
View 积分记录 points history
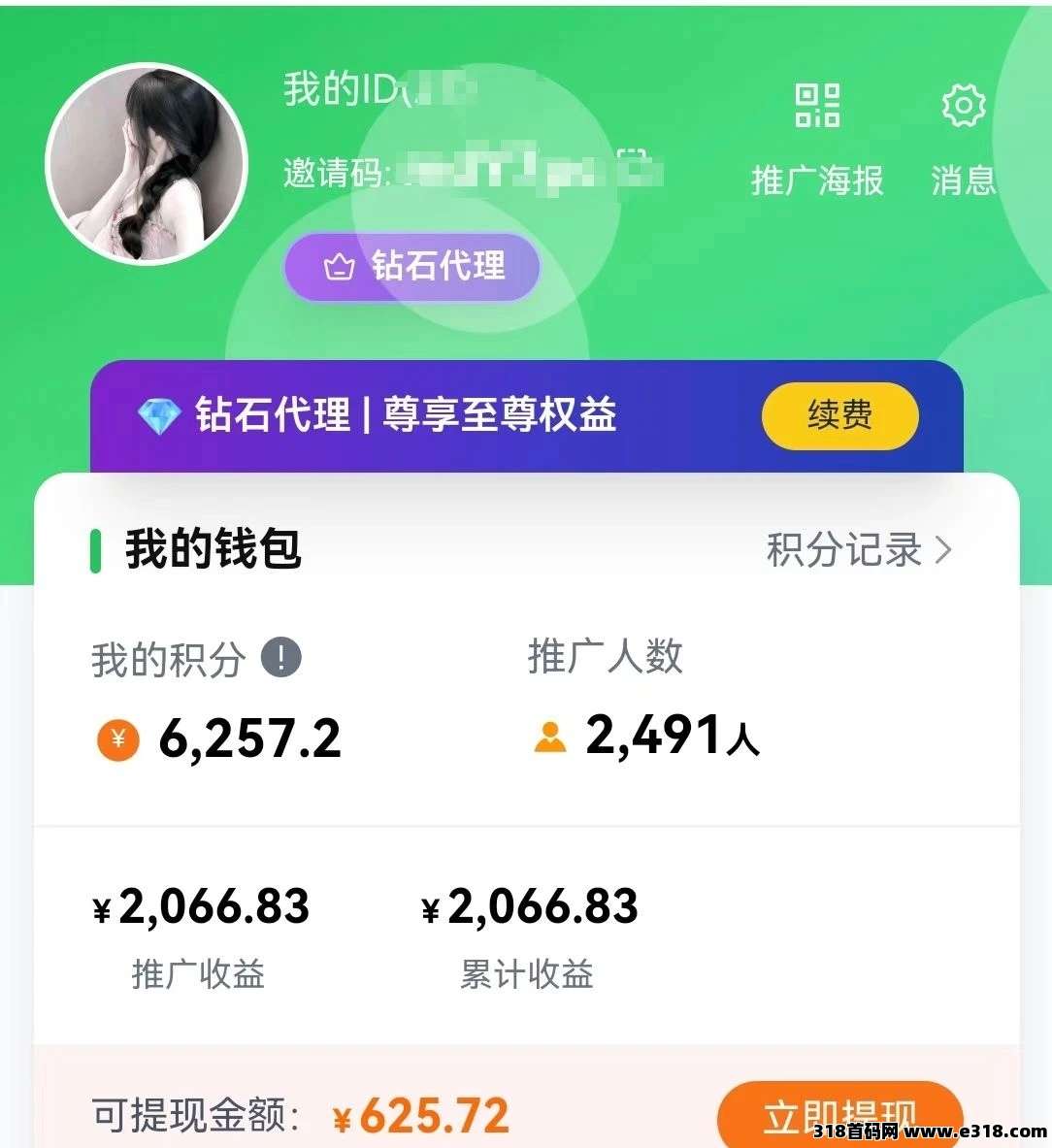pos(858,550)
